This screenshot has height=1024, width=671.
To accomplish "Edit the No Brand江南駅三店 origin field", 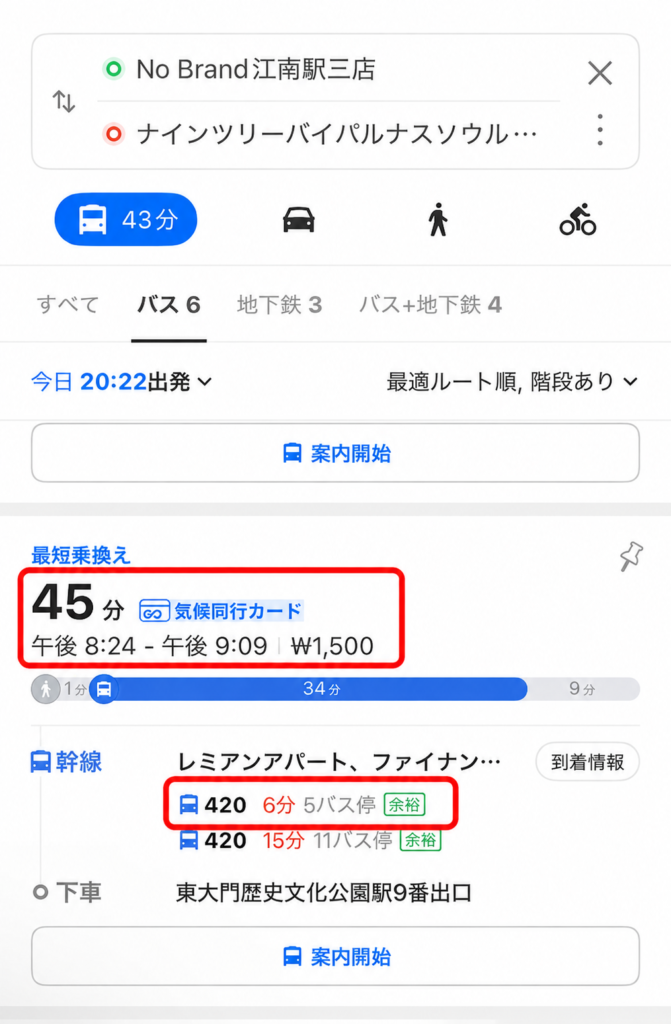I will (328, 69).
